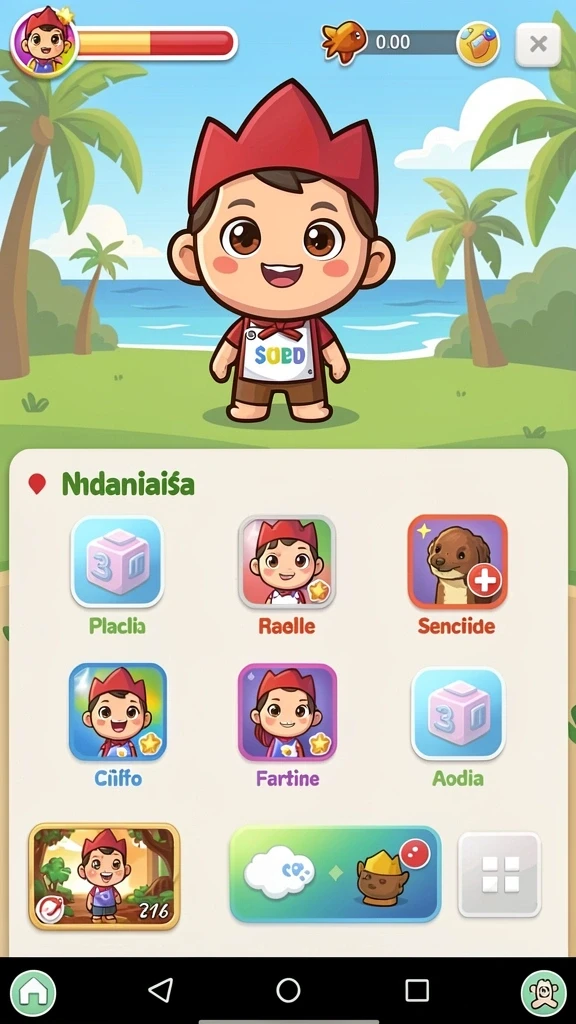Open the four-square grid menu
Image resolution: width=576 pixels, height=1024 pixels.
coord(500,874)
